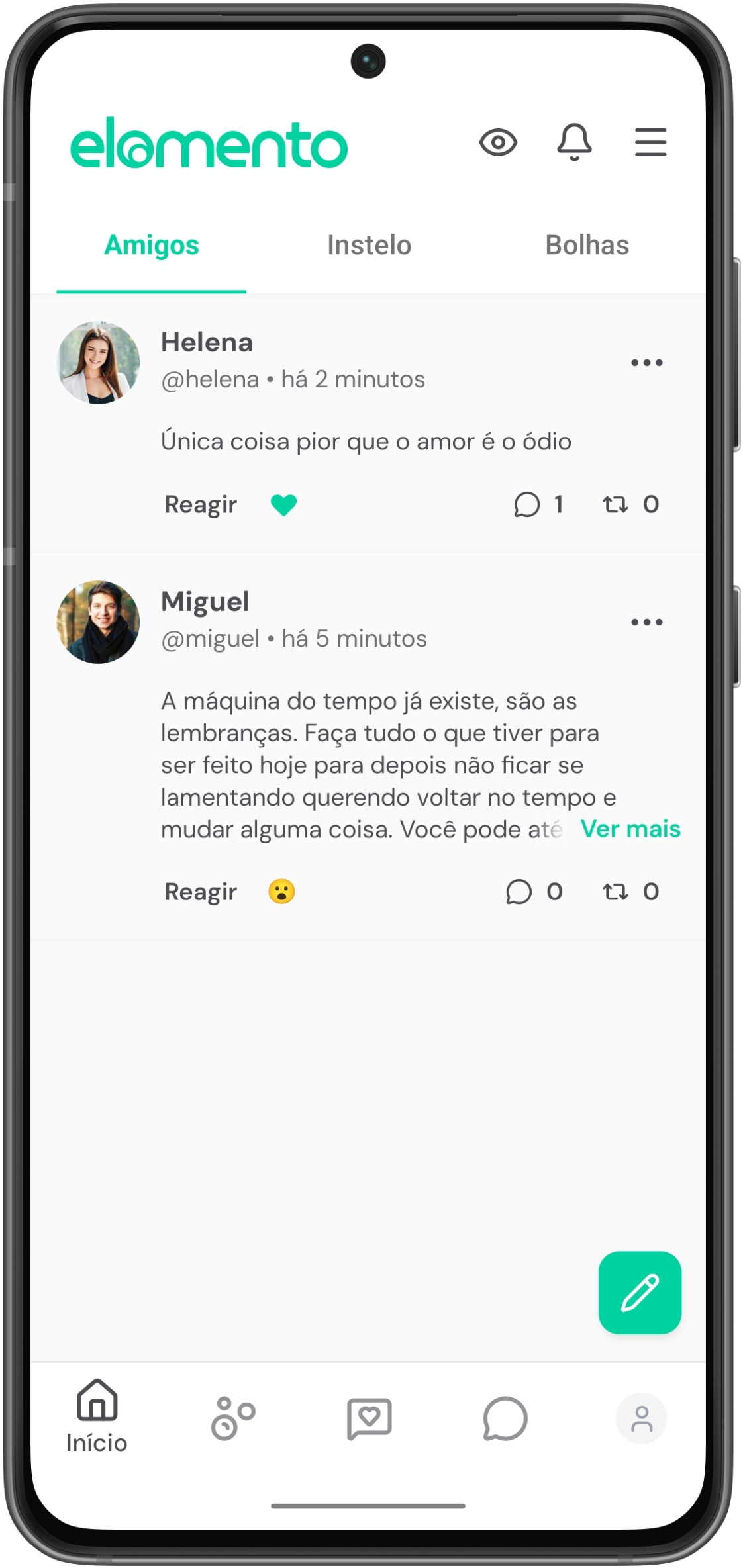Expand Miguel's post with Ver mais
The height and width of the screenshot is (1568, 743).
coord(630,829)
